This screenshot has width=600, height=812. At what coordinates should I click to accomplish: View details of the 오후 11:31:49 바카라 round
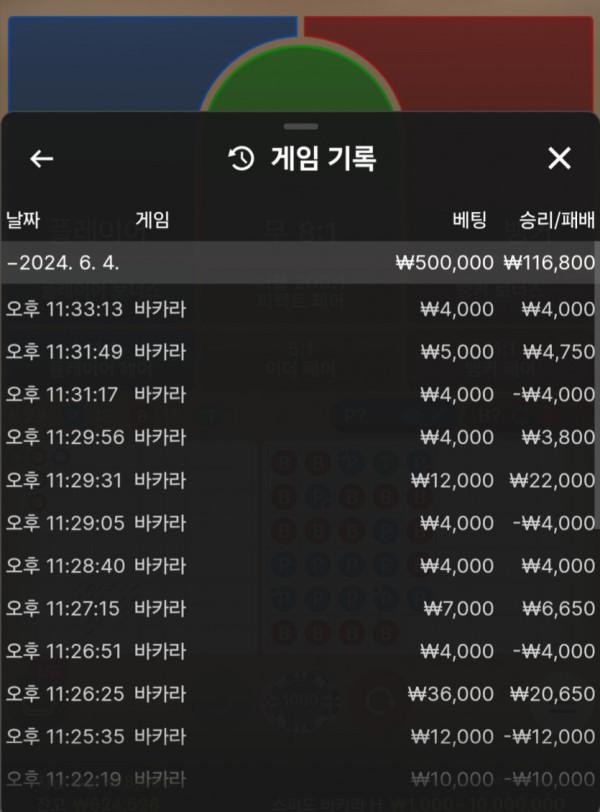click(x=300, y=352)
